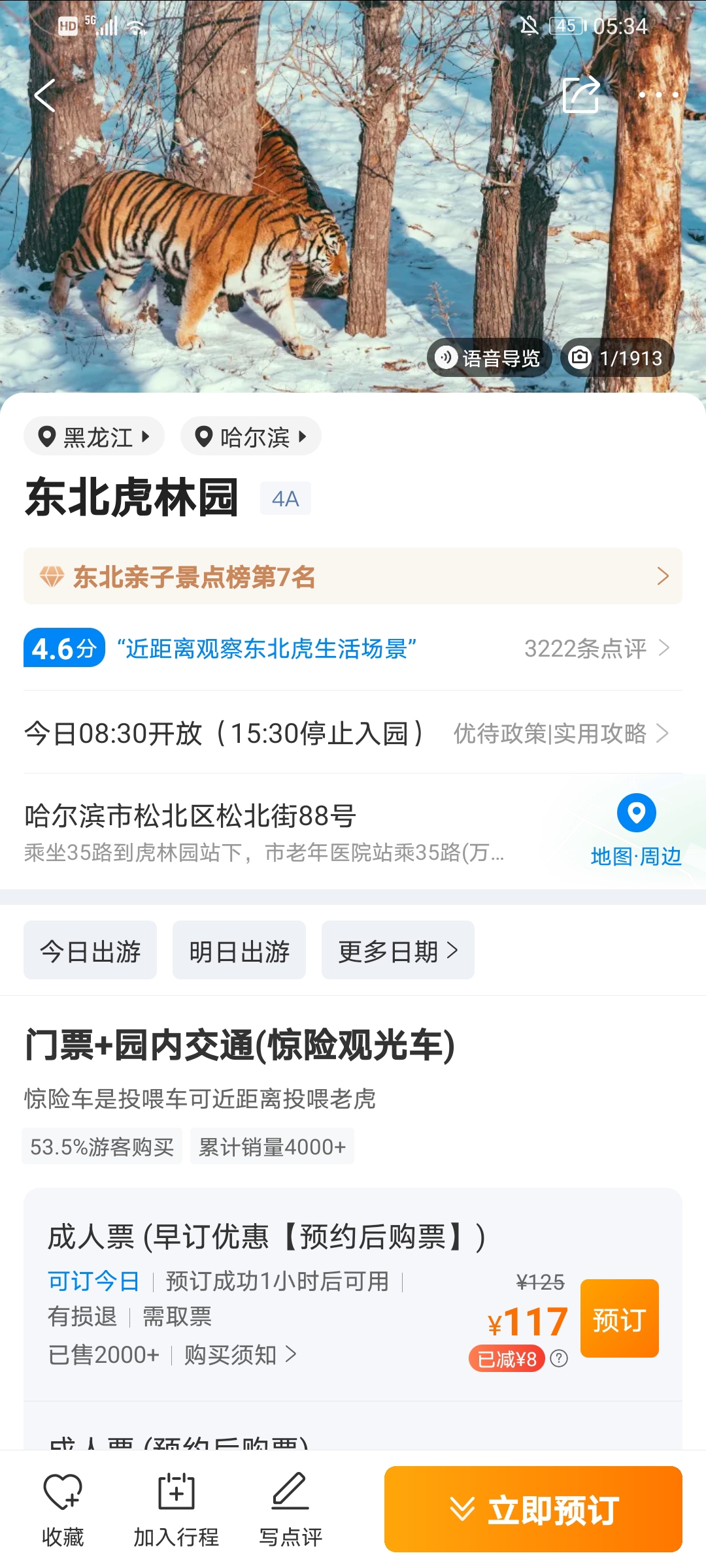Select 今日出游 date option
This screenshot has height=1568, width=706.
pos(90,951)
